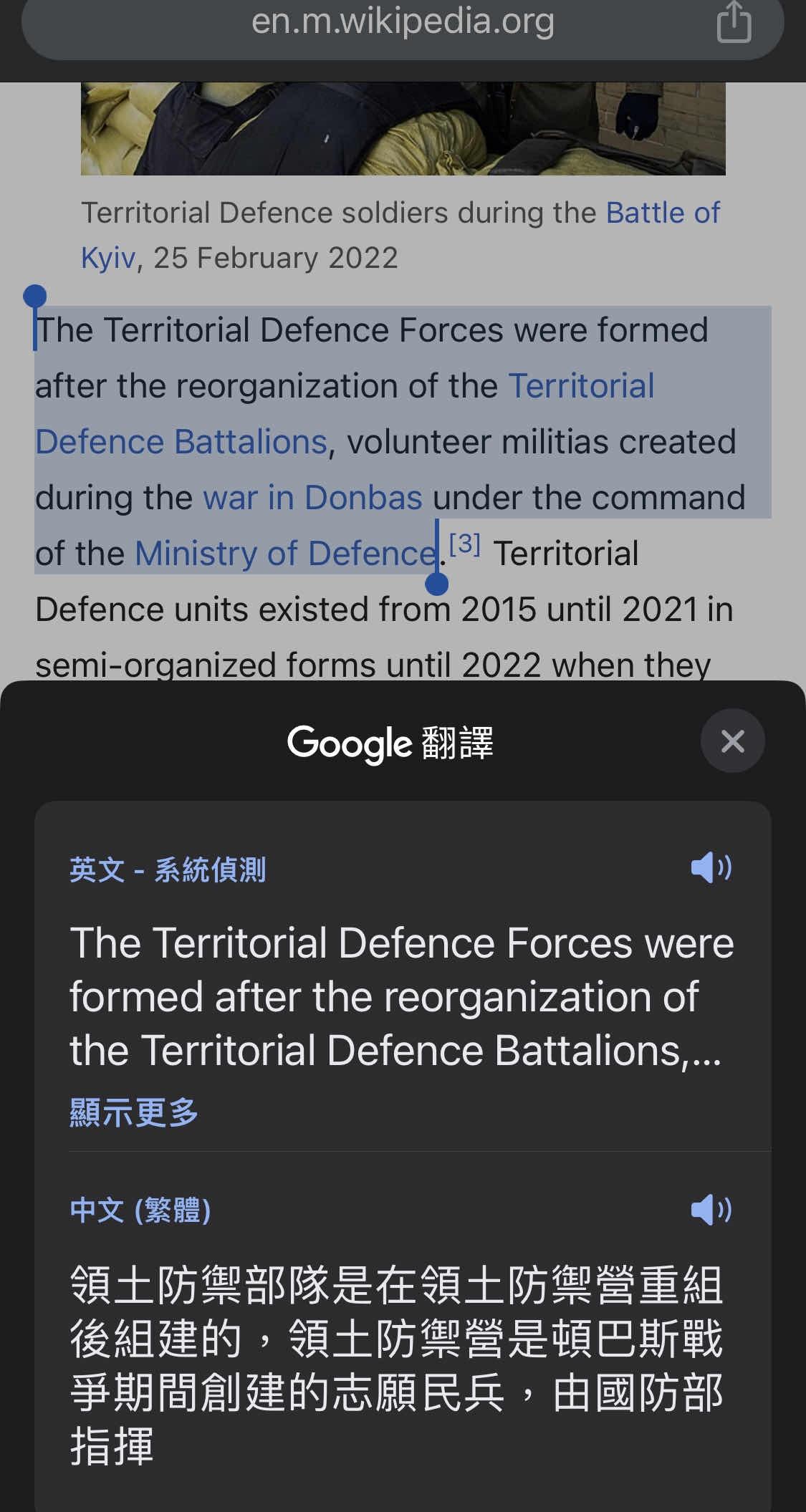Play audio of the Chinese translation
The height and width of the screenshot is (1512, 806).
click(x=711, y=1210)
